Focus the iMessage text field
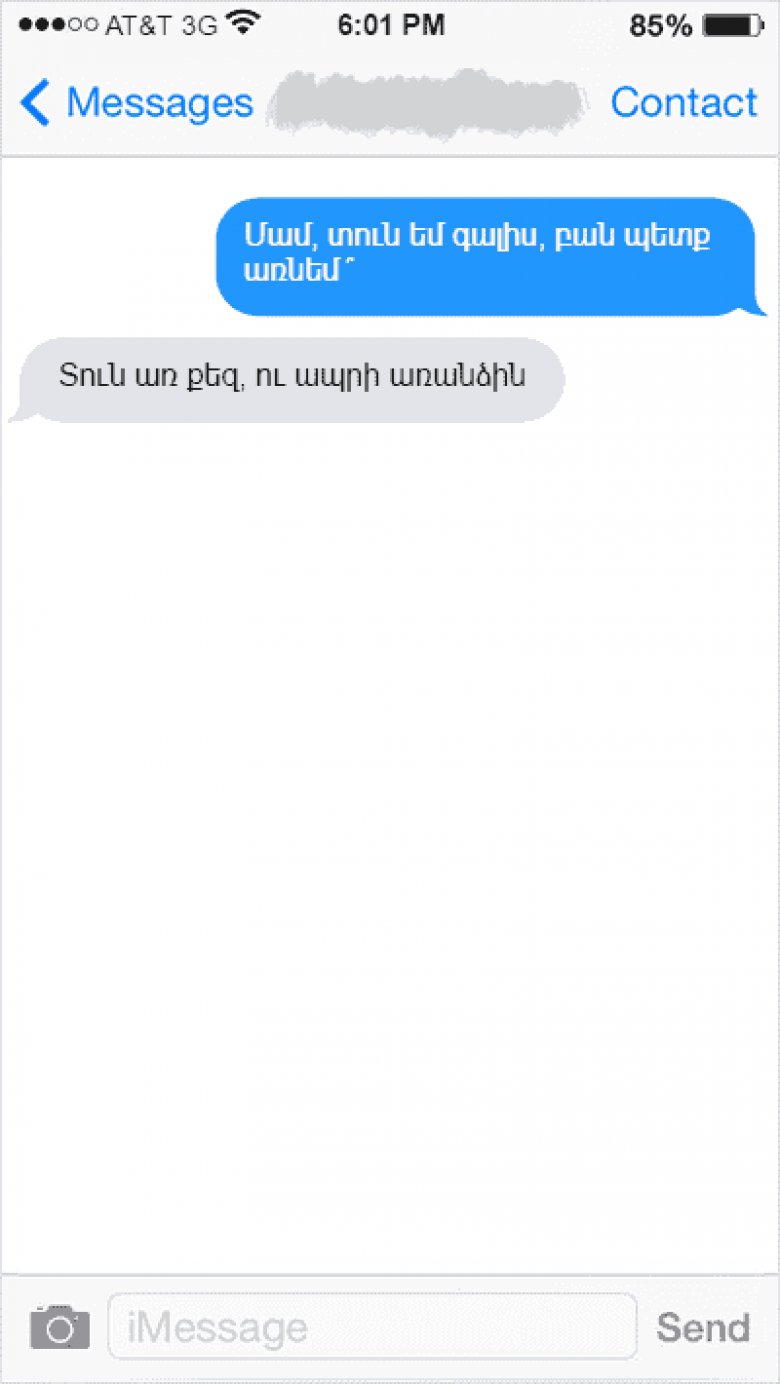This screenshot has height=1384, width=780. (x=372, y=1327)
